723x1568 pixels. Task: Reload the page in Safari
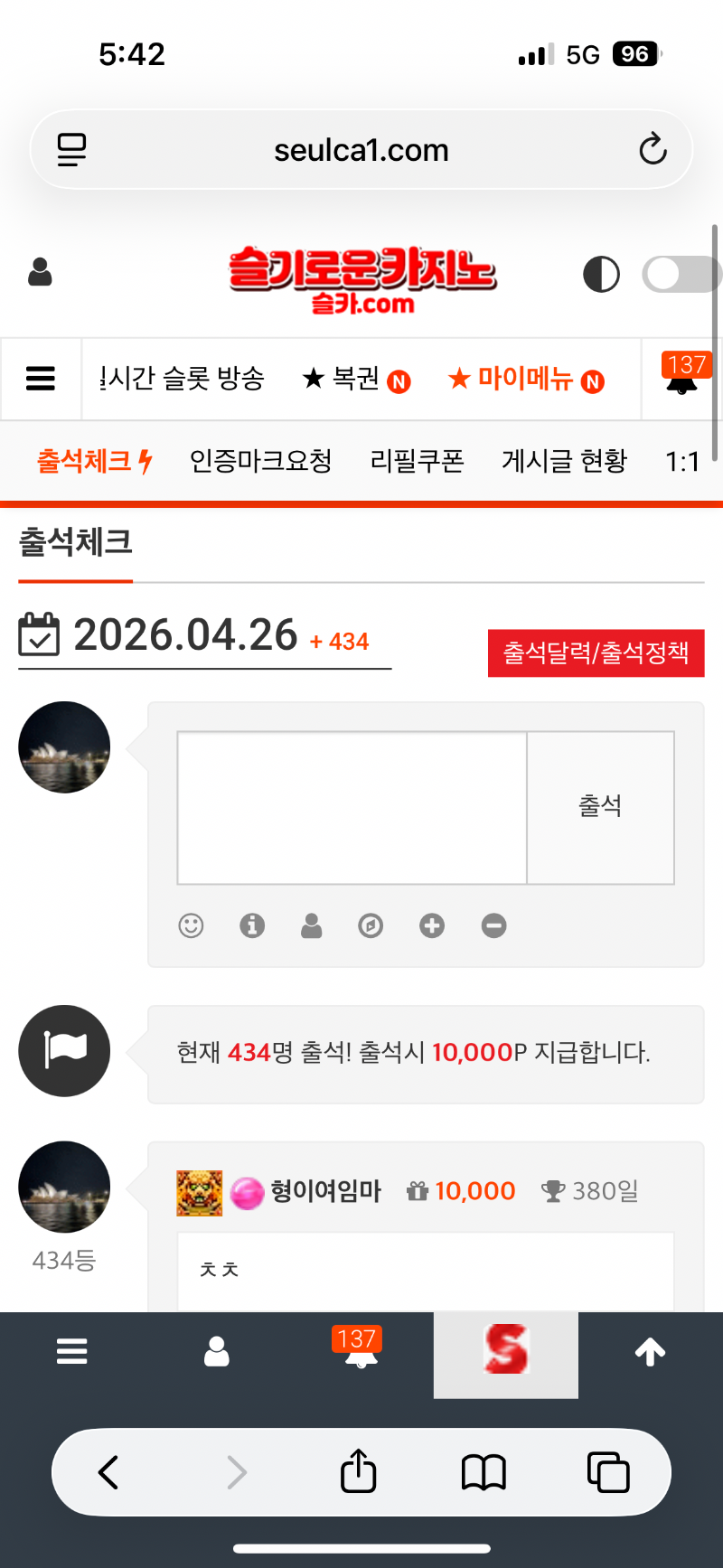tap(653, 149)
